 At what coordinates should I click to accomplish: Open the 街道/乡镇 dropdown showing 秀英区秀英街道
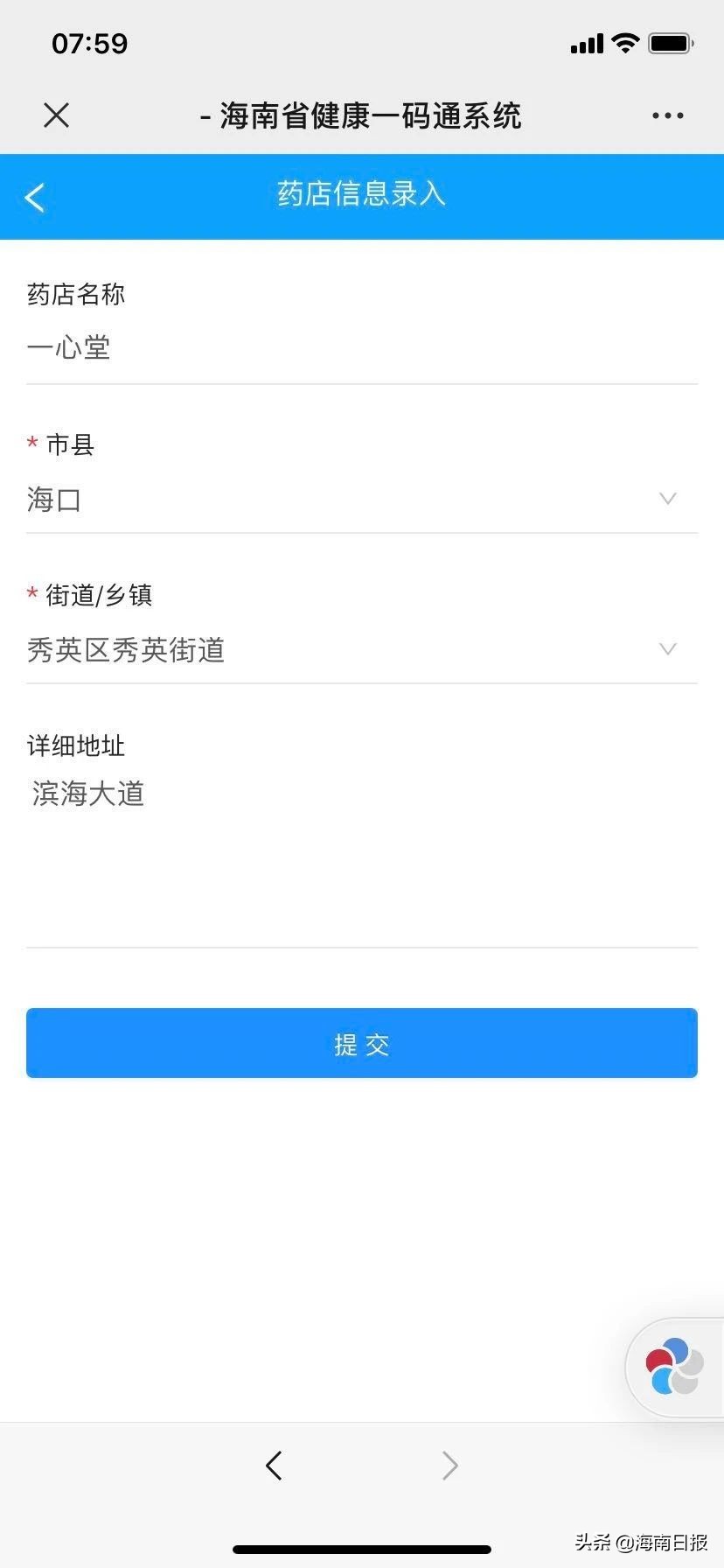[x=350, y=649]
